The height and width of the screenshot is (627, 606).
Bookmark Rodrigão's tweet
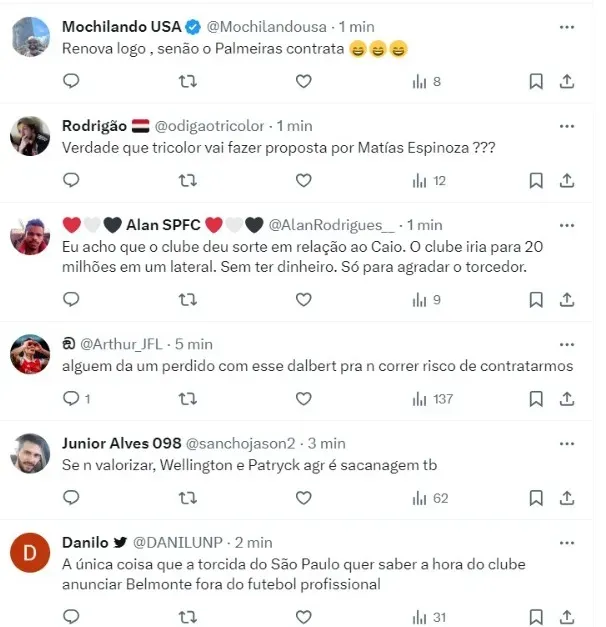click(x=536, y=180)
